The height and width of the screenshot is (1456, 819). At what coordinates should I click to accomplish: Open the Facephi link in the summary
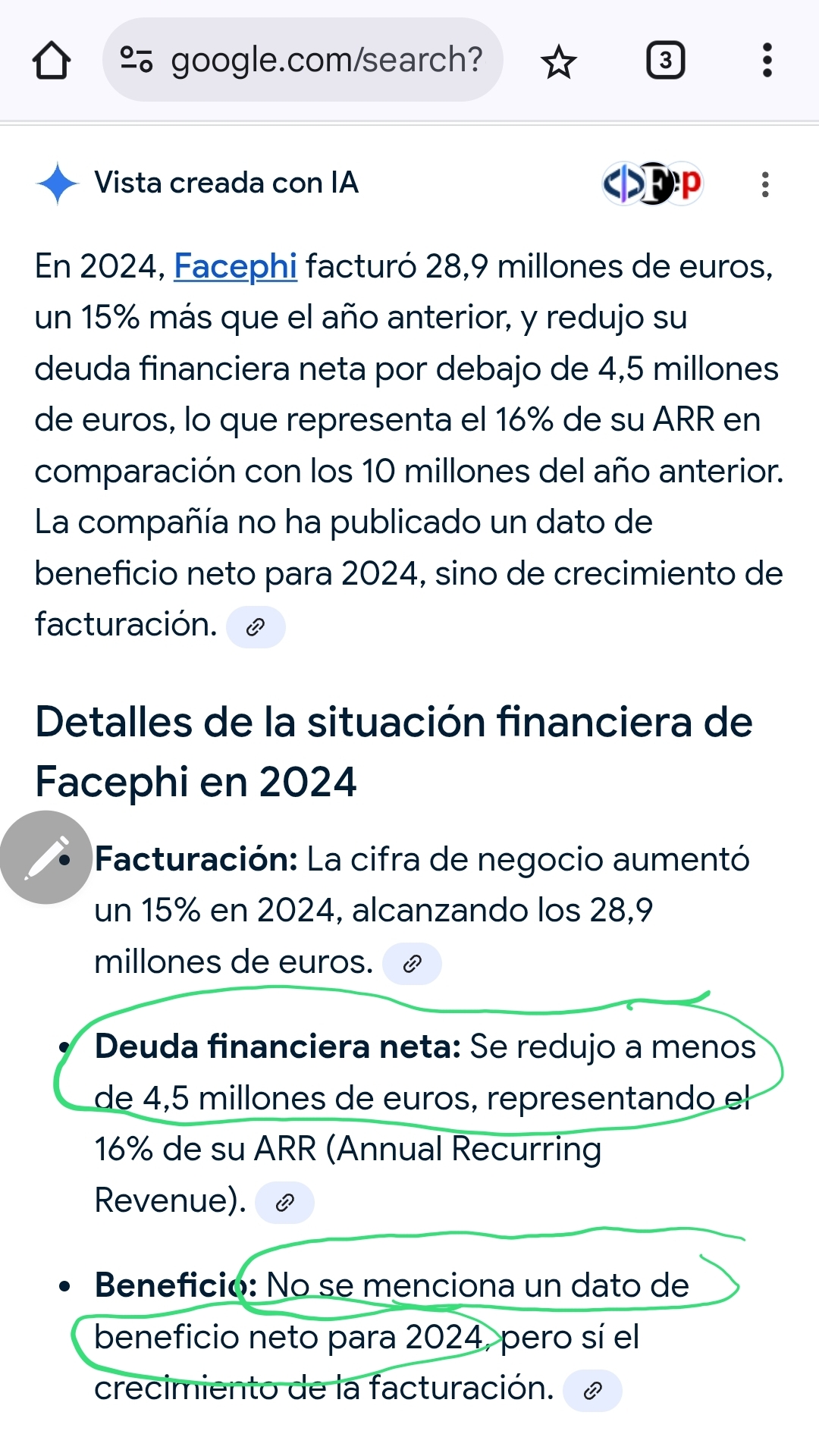pyautogui.click(x=235, y=267)
